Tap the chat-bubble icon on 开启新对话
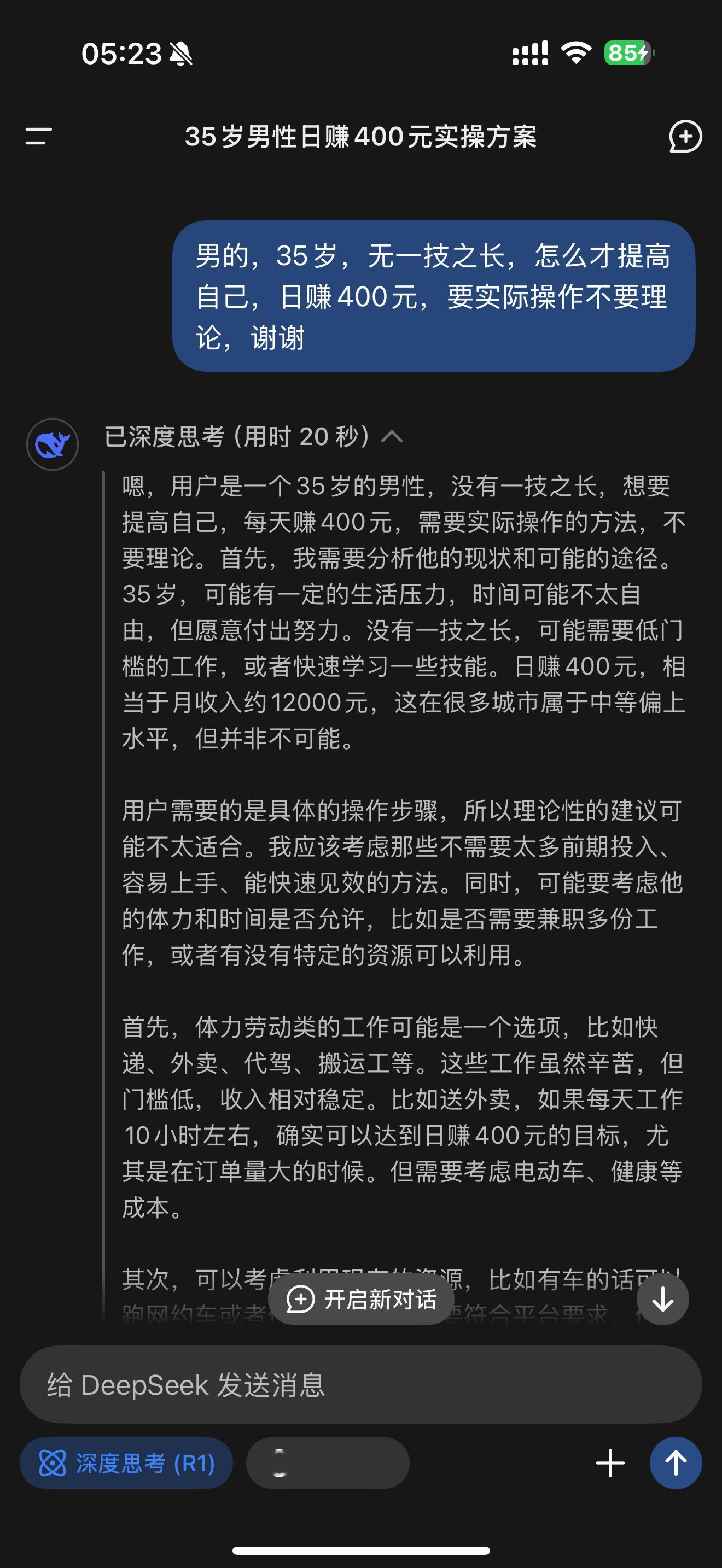 coord(300,1298)
